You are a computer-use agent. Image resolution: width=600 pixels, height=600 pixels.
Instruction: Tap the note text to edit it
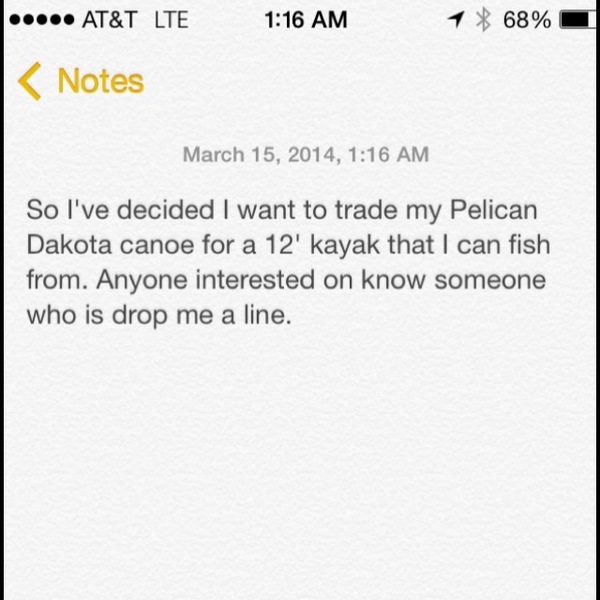(288, 262)
